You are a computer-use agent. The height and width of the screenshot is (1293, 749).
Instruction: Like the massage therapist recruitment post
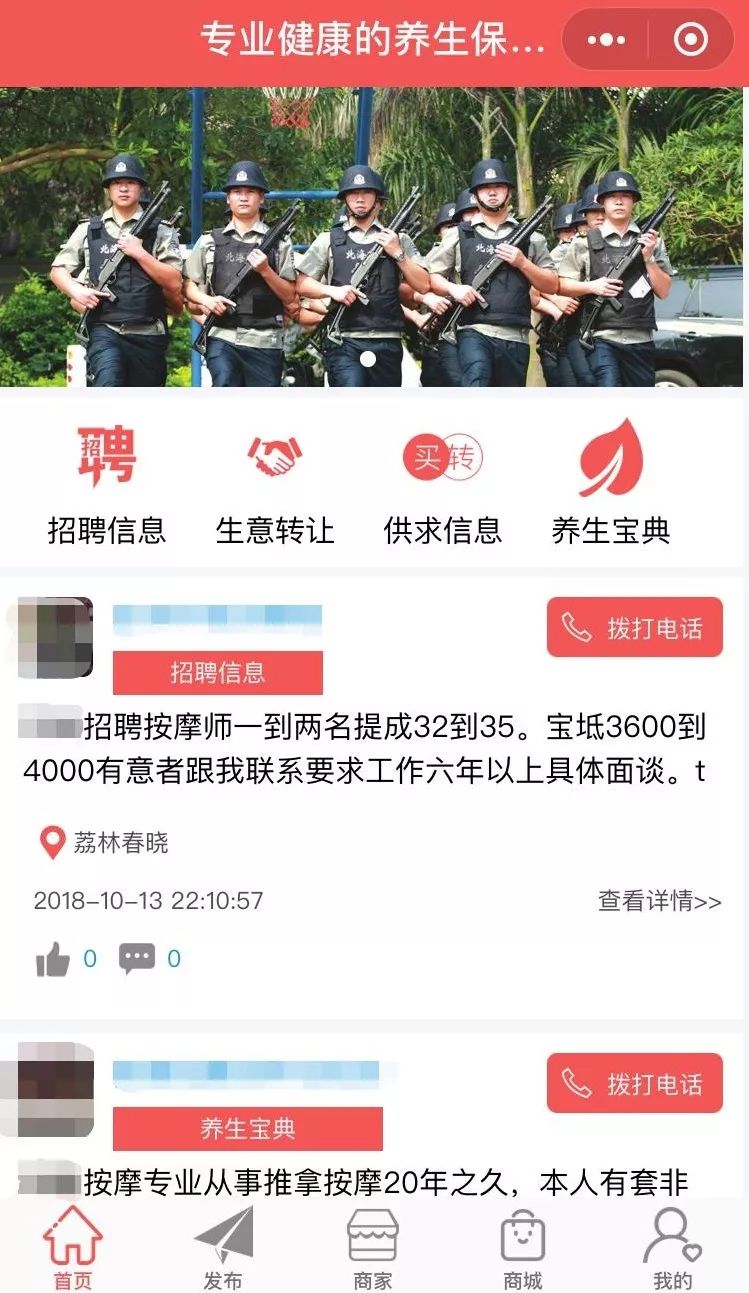54,960
